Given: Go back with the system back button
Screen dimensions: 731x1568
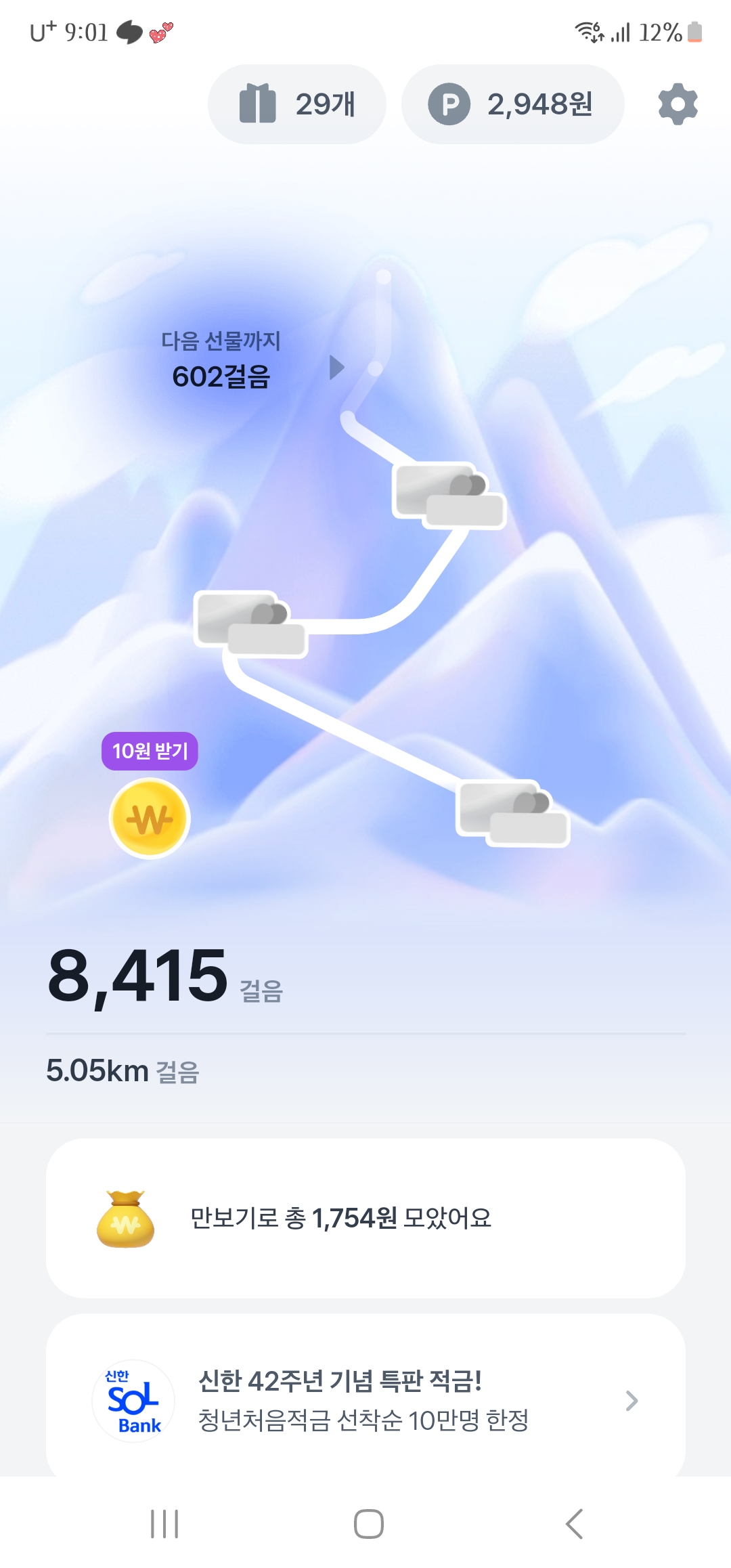Looking at the screenshot, I should click(574, 1524).
